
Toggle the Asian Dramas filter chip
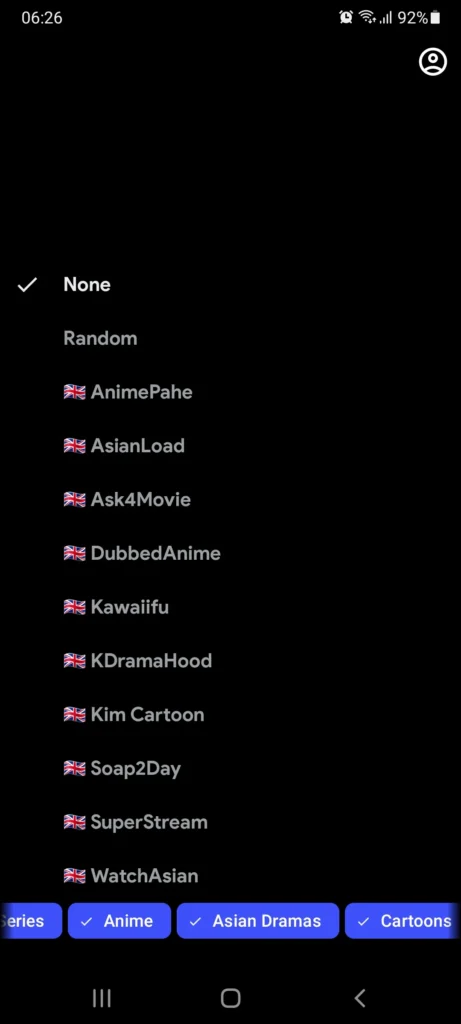[x=258, y=921]
